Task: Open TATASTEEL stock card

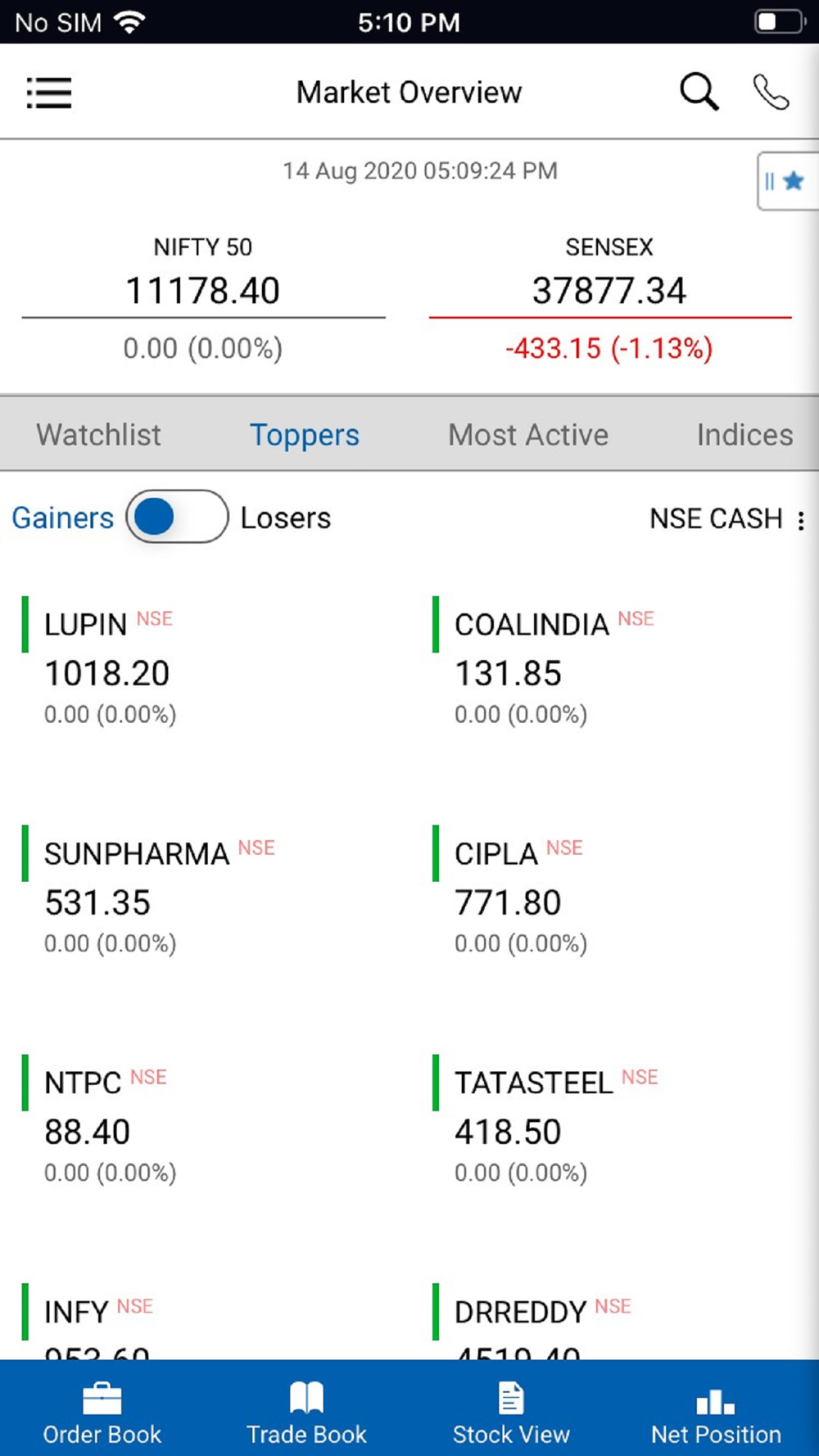Action: (613, 1120)
